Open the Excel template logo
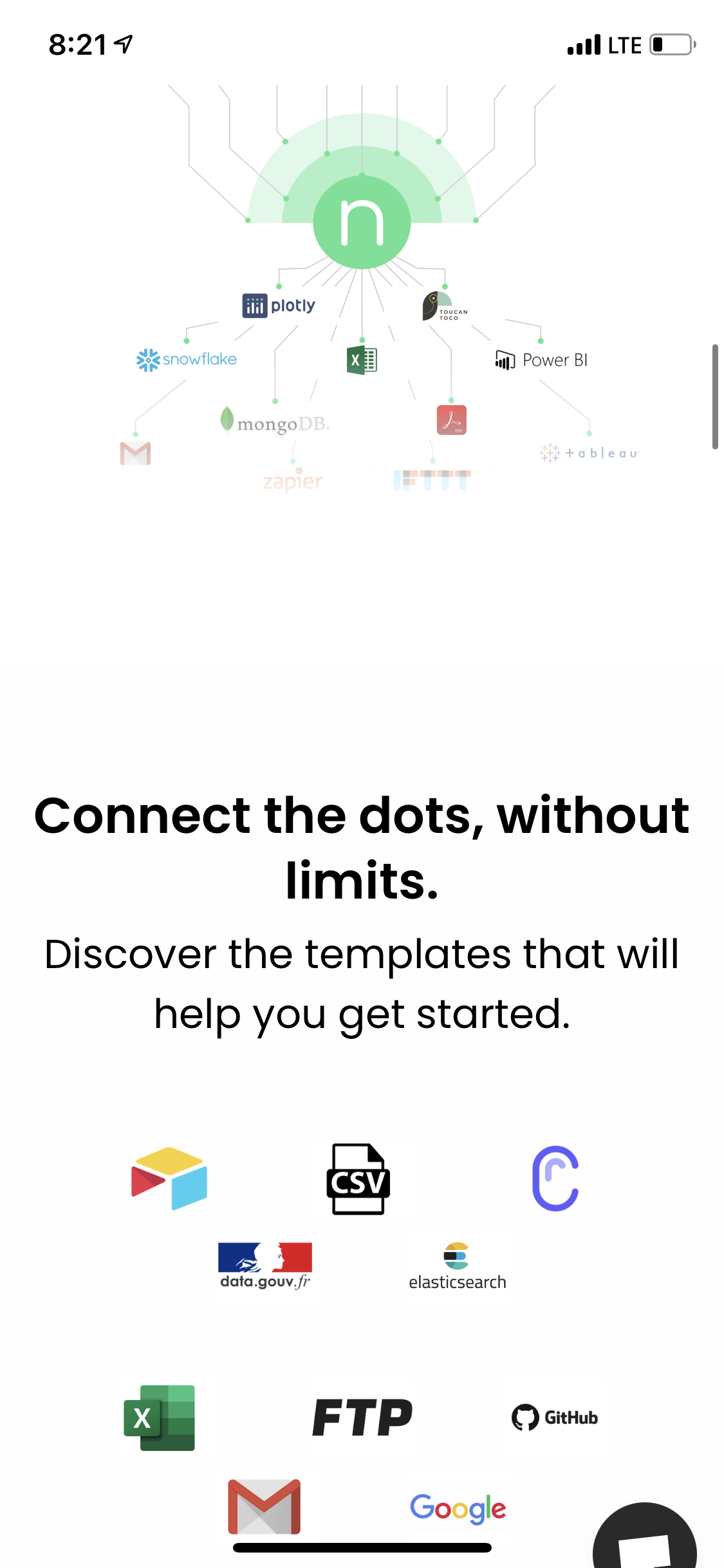Viewport: 724px width, 1568px height. point(160,1417)
